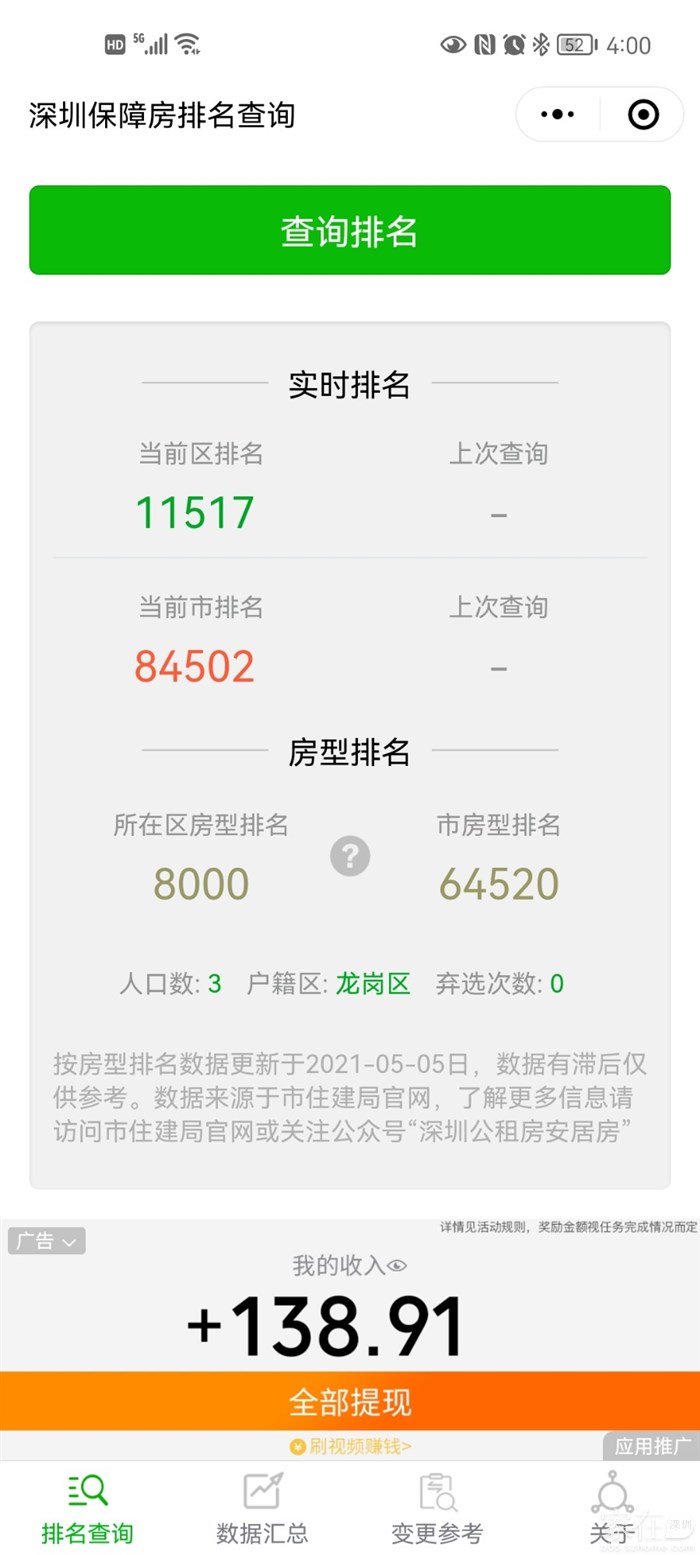The height and width of the screenshot is (1555, 700).
Task: Toggle income visibility eye icon
Action: (397, 1265)
